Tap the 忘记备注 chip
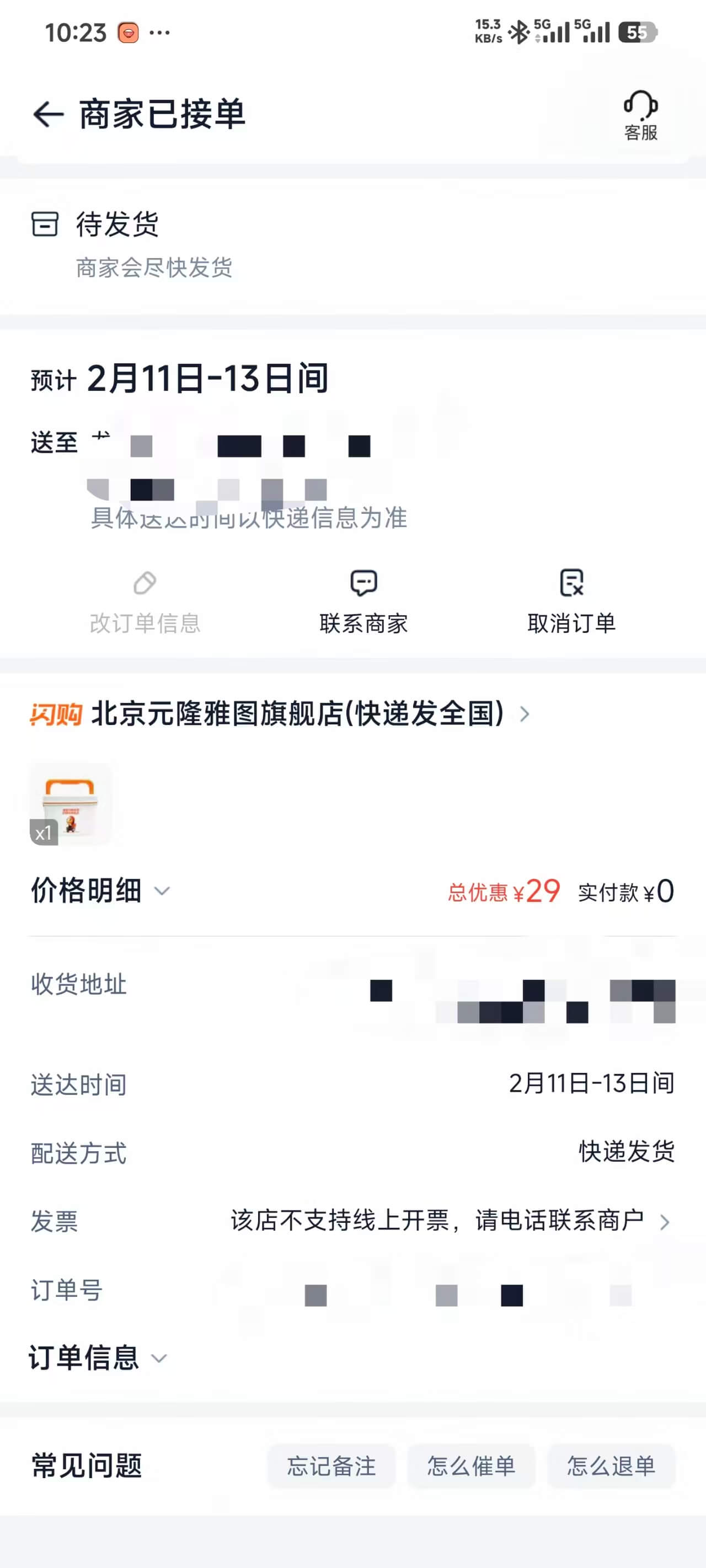The width and height of the screenshot is (706, 1568). pyautogui.click(x=331, y=1466)
